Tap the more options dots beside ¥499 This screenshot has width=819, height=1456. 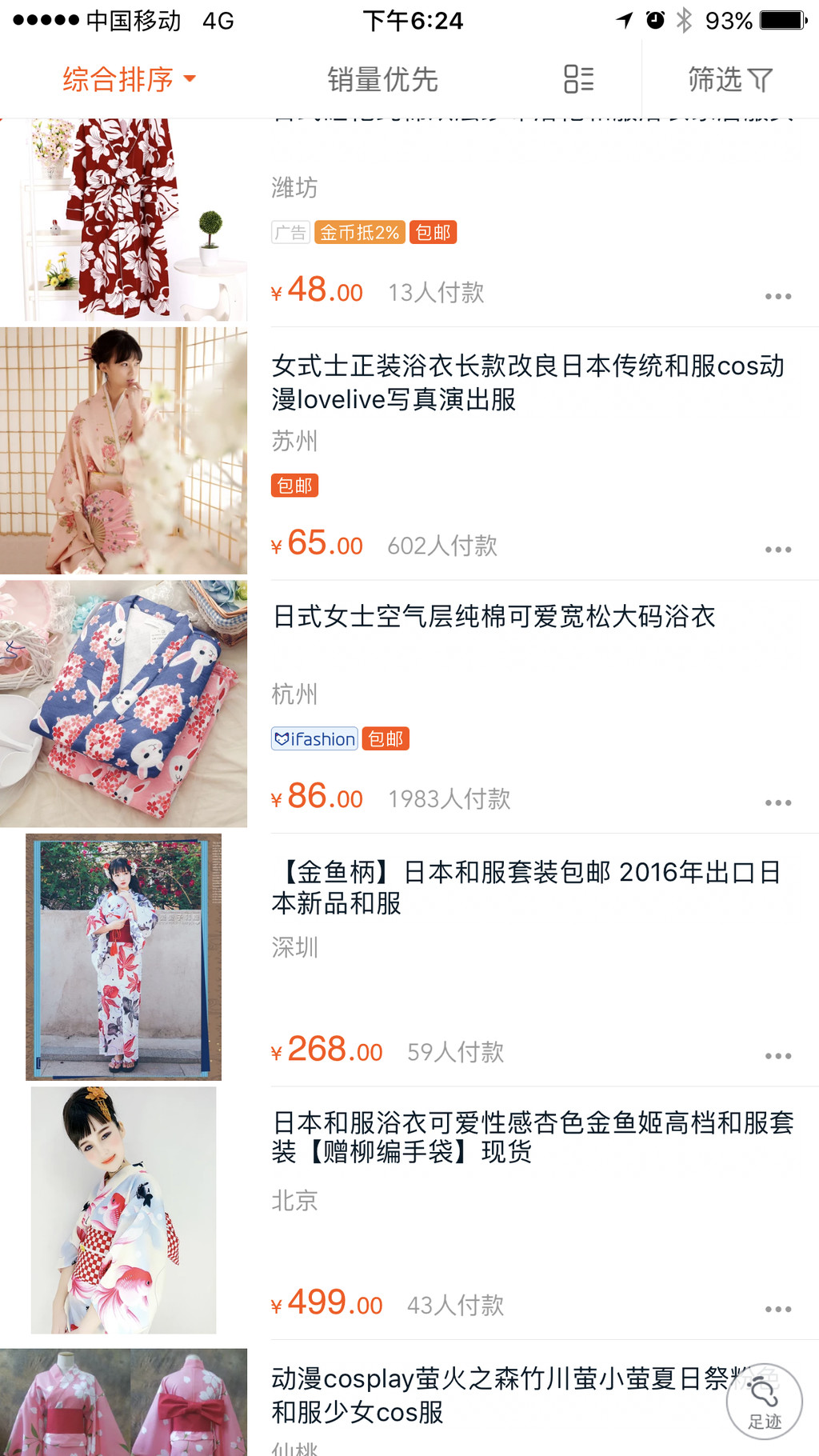(x=777, y=1309)
